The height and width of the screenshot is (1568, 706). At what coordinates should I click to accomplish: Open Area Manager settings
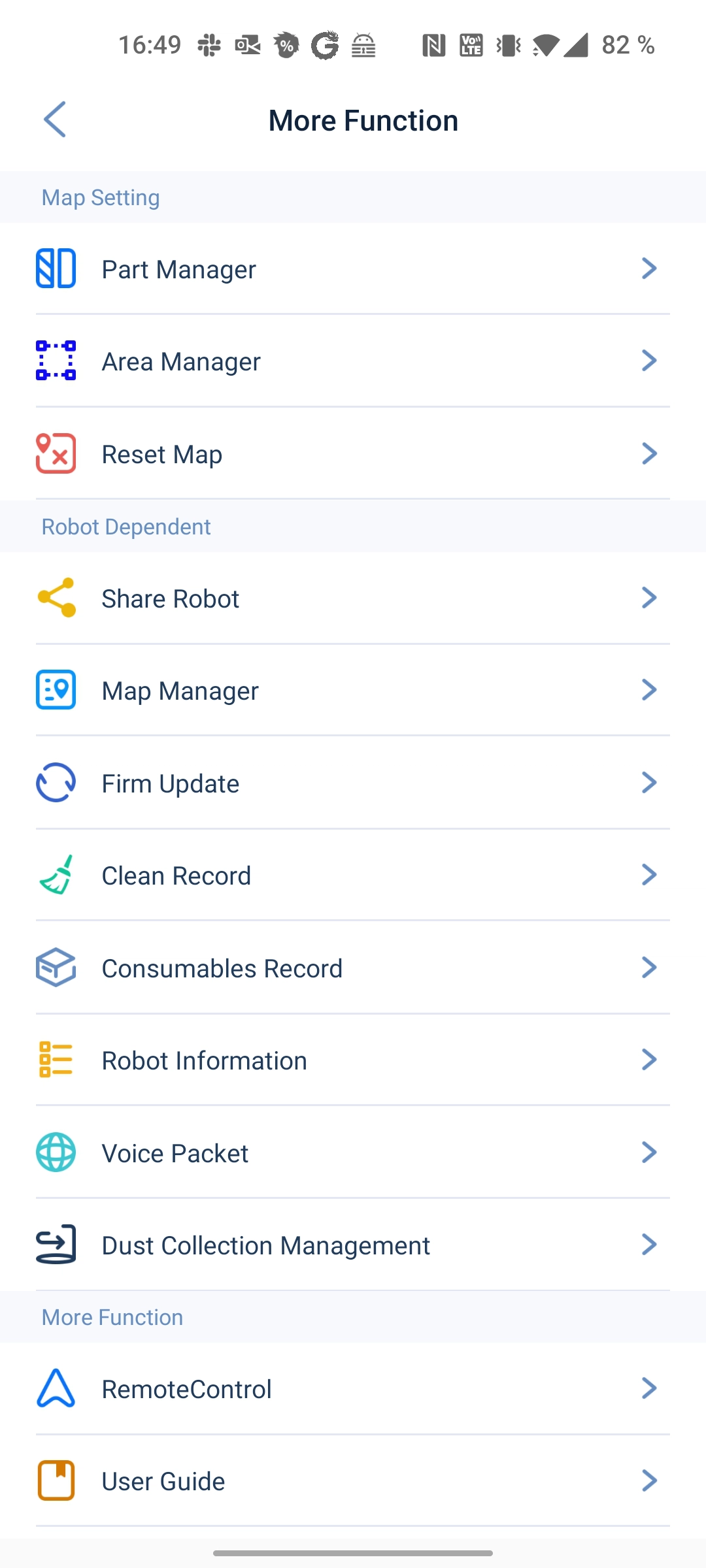click(x=353, y=361)
